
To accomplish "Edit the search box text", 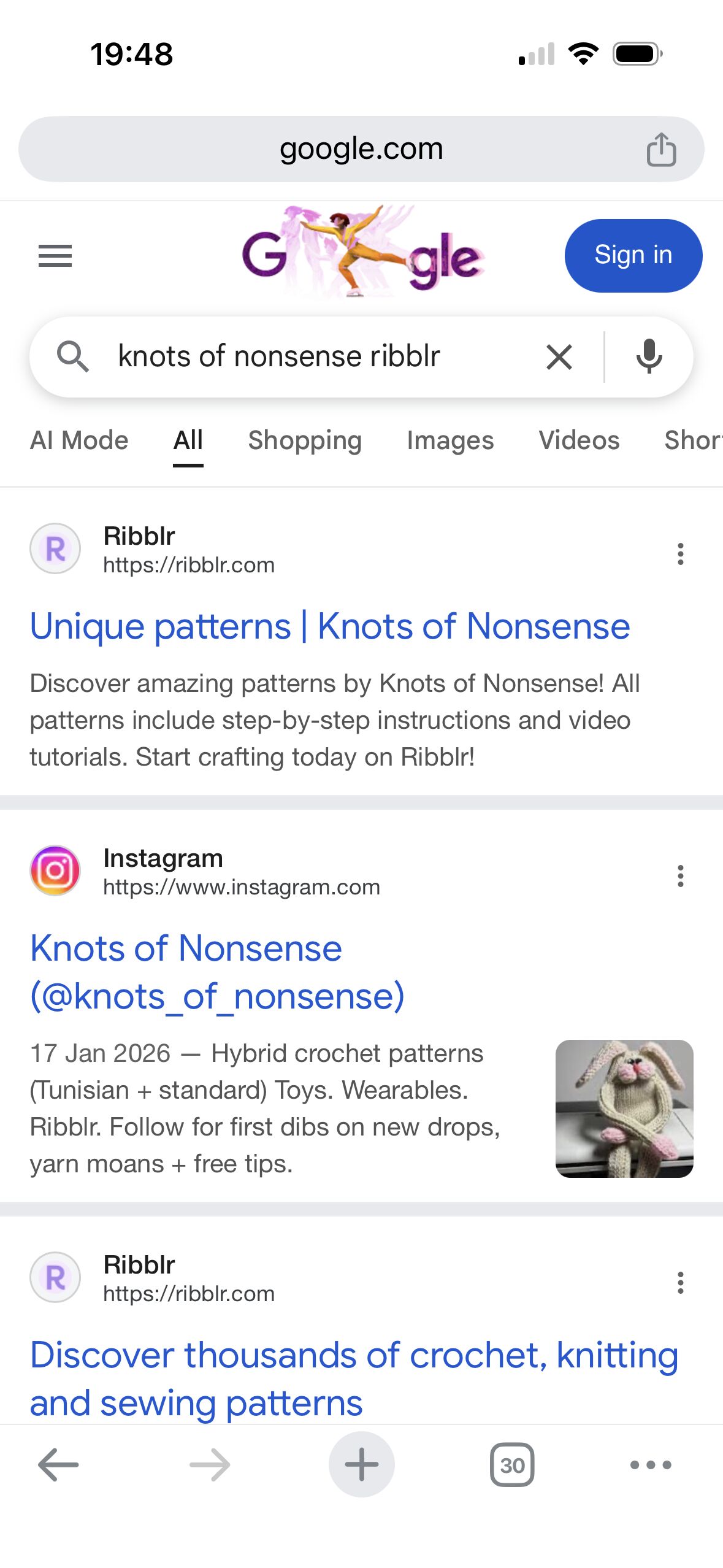I will coord(307,356).
